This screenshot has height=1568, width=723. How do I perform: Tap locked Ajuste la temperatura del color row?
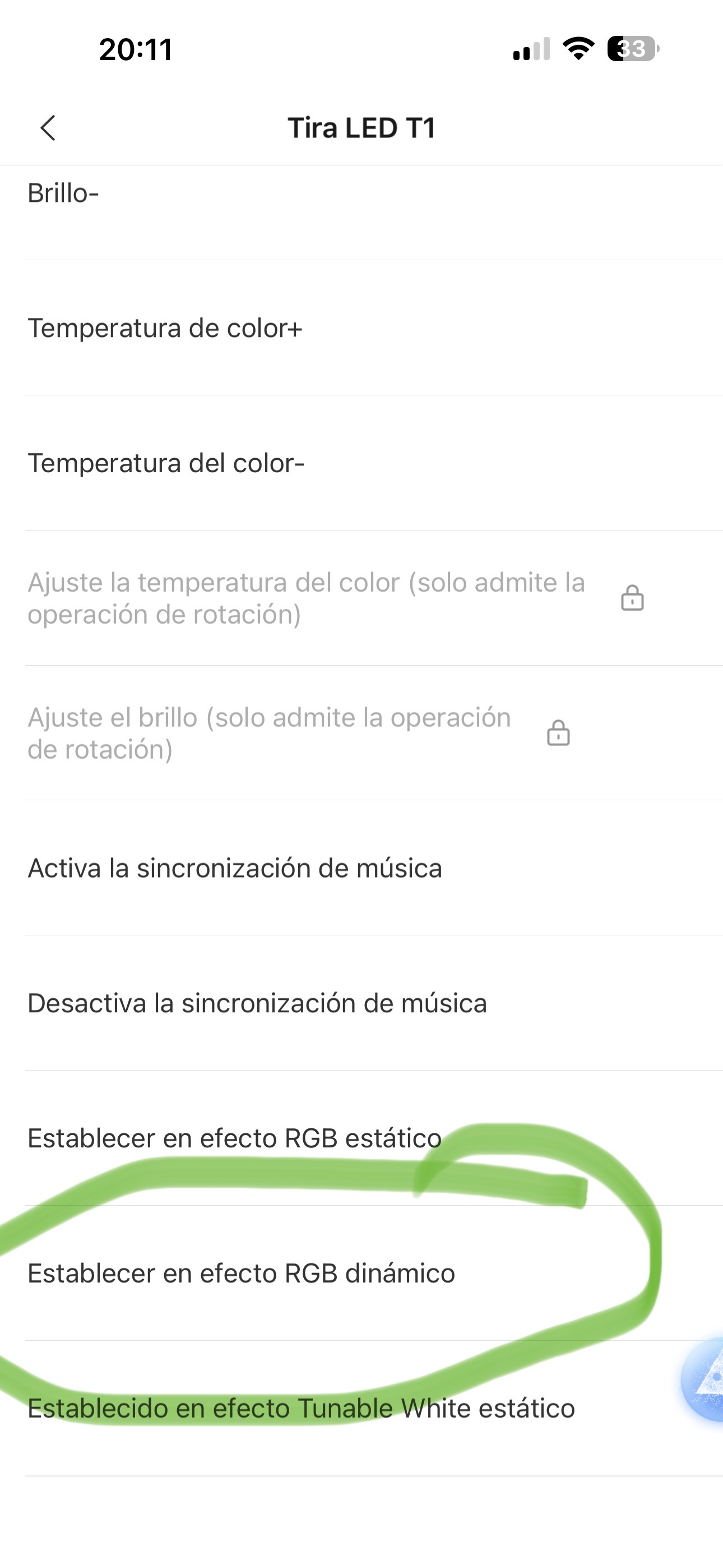click(x=306, y=598)
